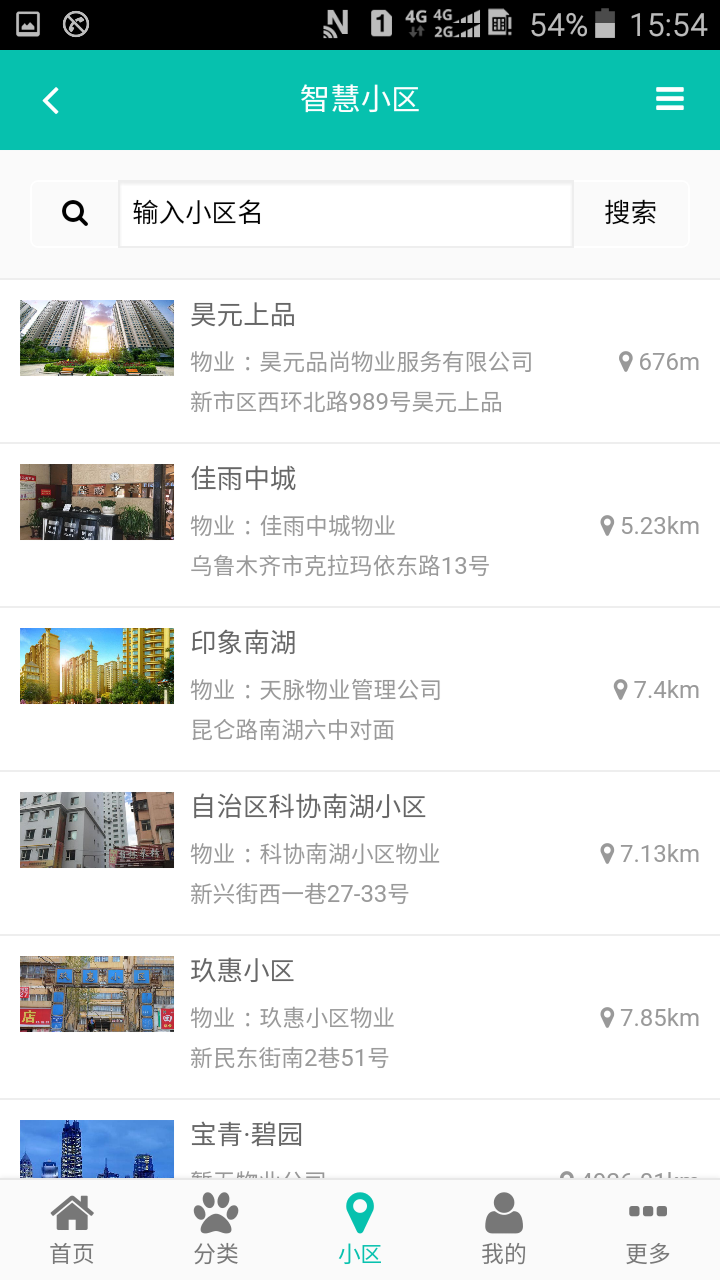Open the hamburger menu in the header
The image size is (720, 1280).
(x=669, y=99)
